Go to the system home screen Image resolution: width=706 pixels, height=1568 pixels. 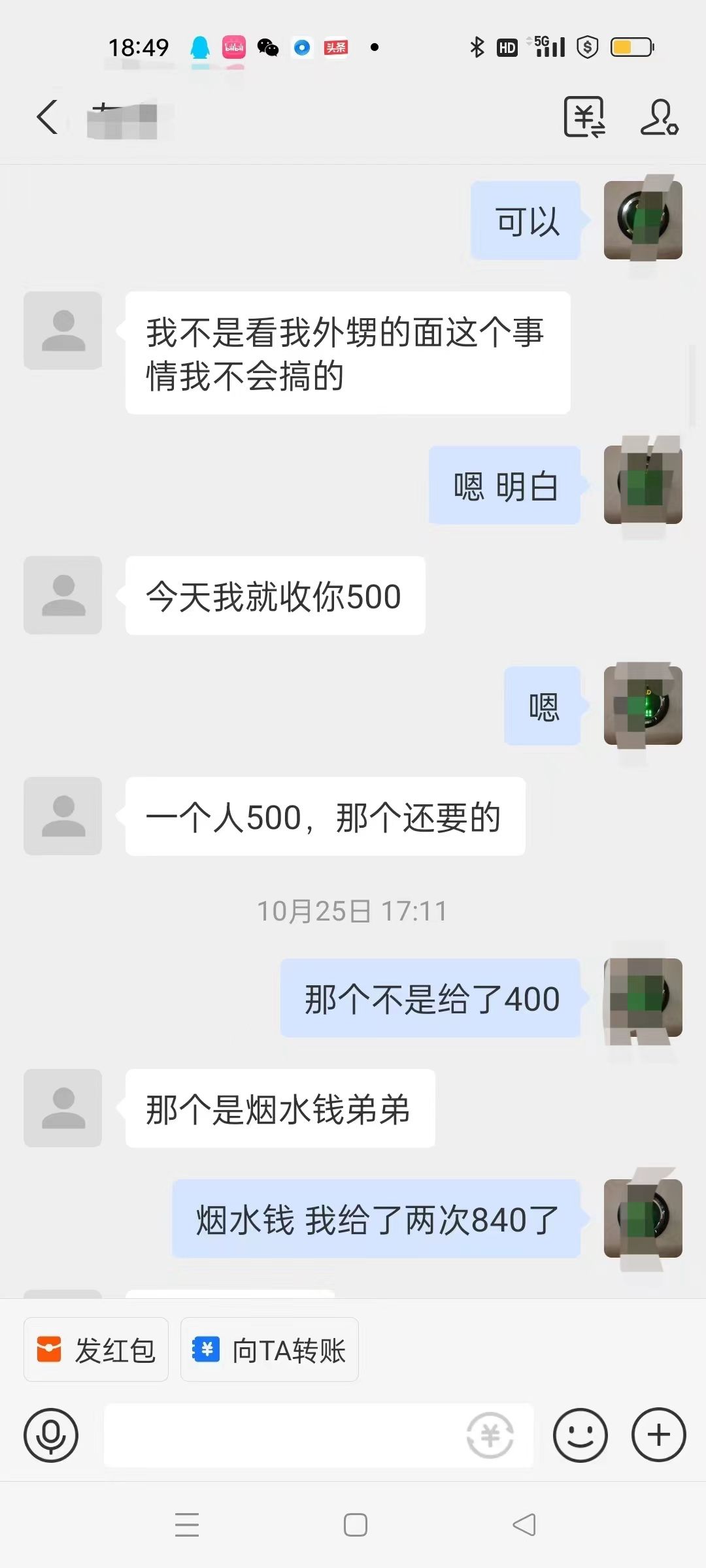(x=355, y=1525)
